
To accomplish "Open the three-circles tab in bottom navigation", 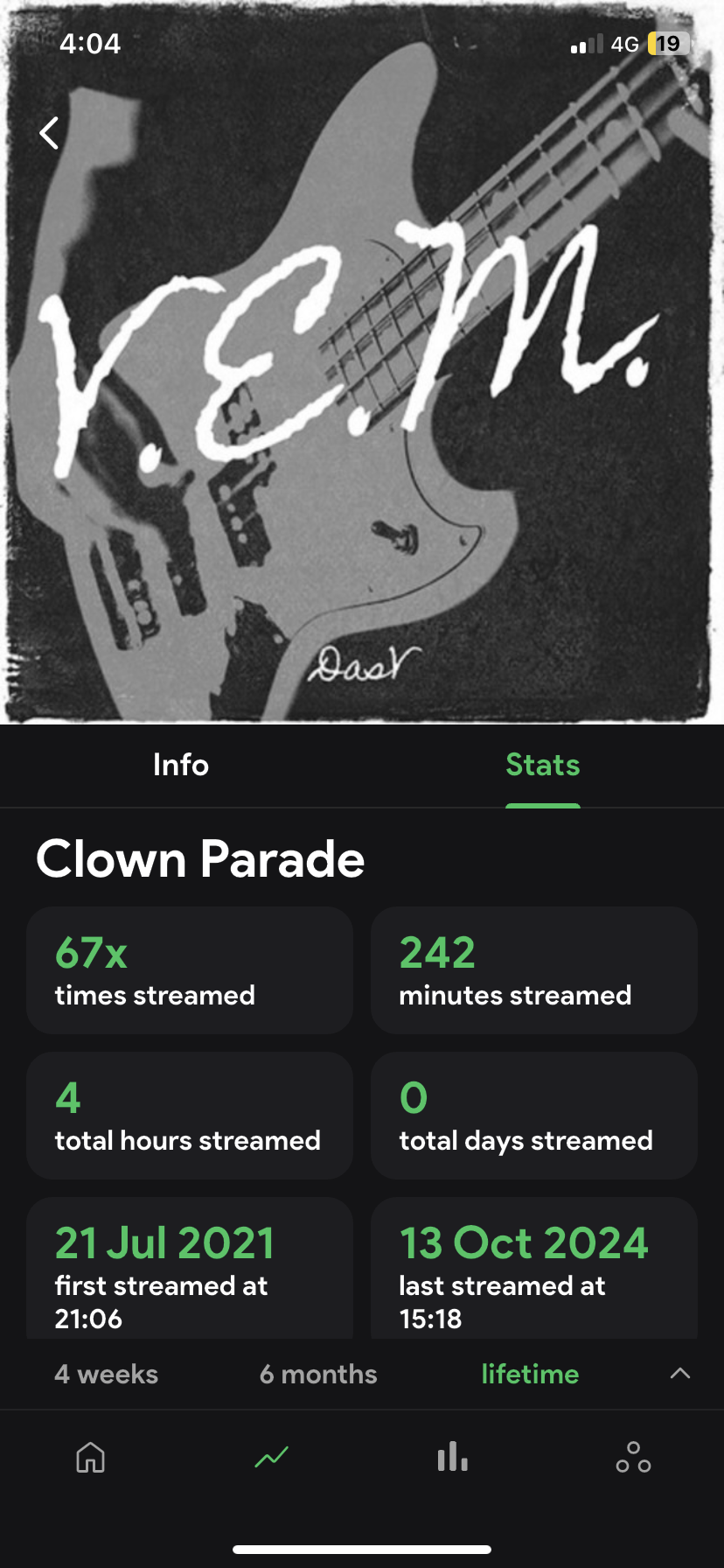I will 633,1458.
